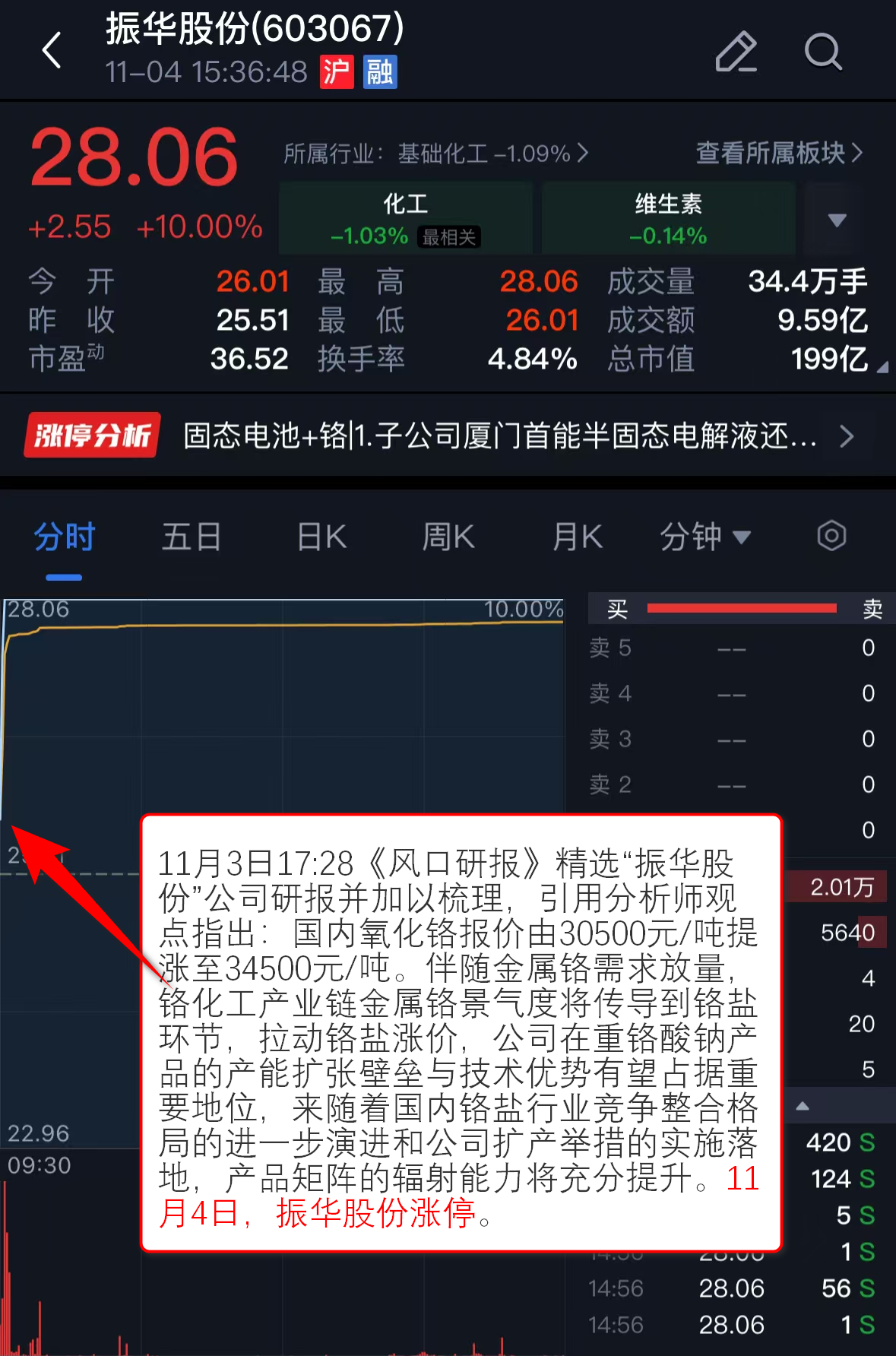Expand the sector list dropdown arrow
The width and height of the screenshot is (896, 1356).
pos(837,220)
